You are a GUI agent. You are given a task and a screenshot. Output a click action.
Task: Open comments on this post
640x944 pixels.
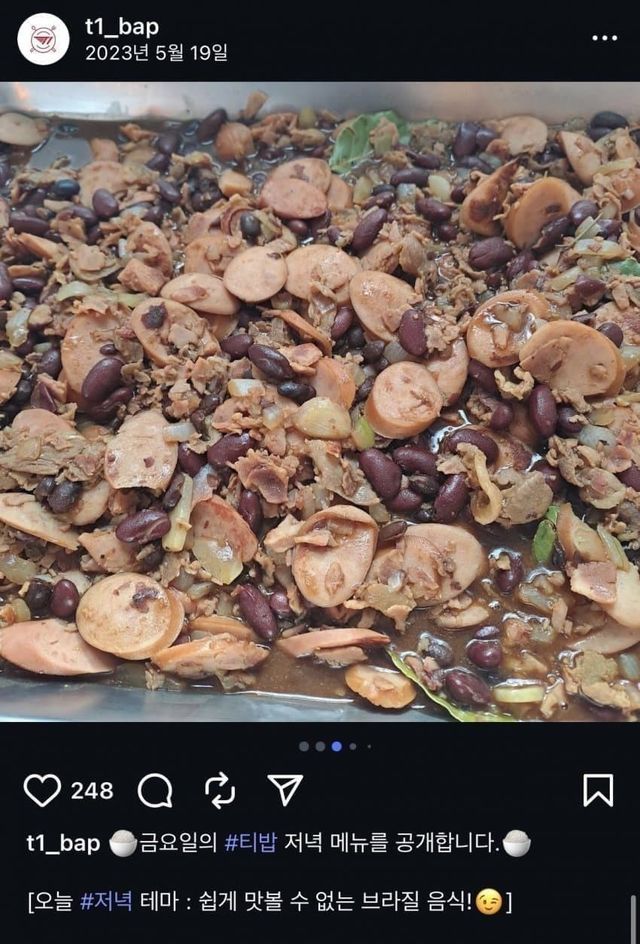click(155, 790)
